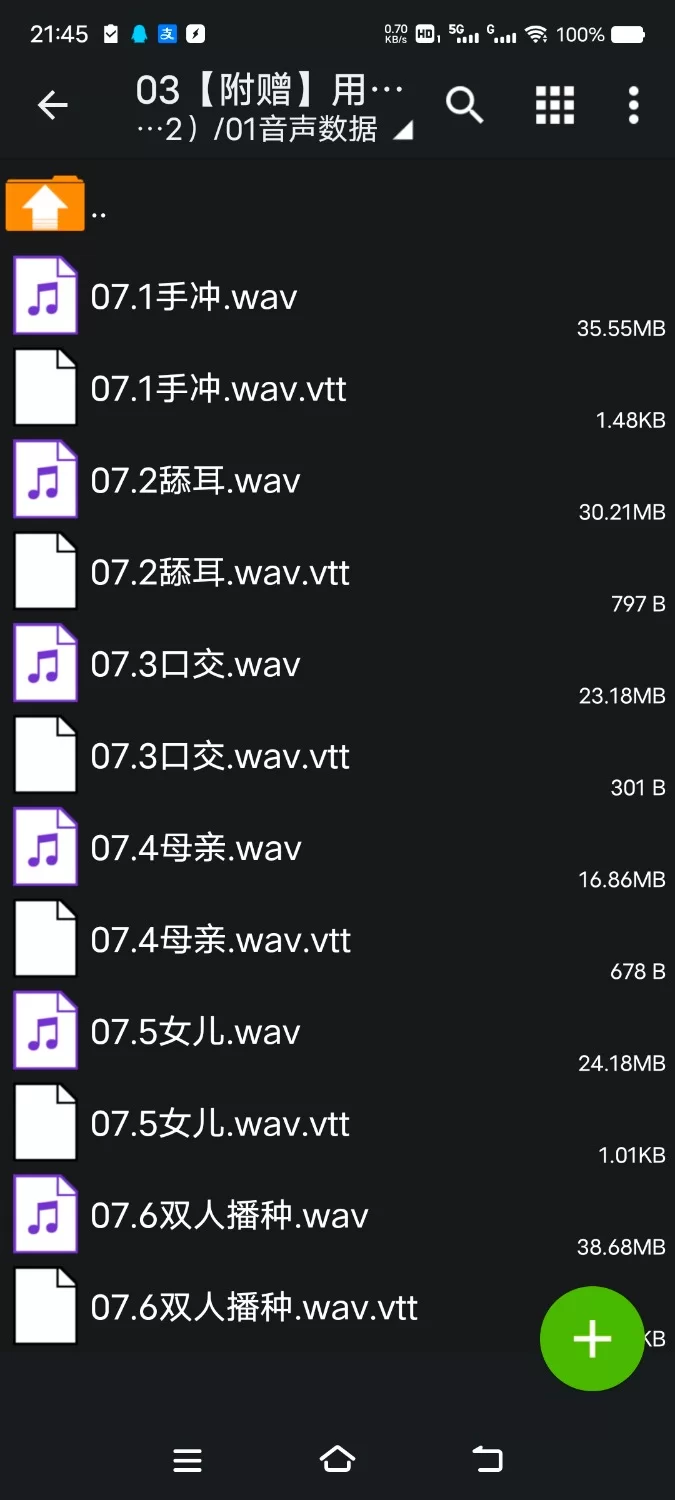Image resolution: width=675 pixels, height=1500 pixels.
Task: Open 07.2舔耳.wav.vtt
Action: pyautogui.click(x=220, y=573)
